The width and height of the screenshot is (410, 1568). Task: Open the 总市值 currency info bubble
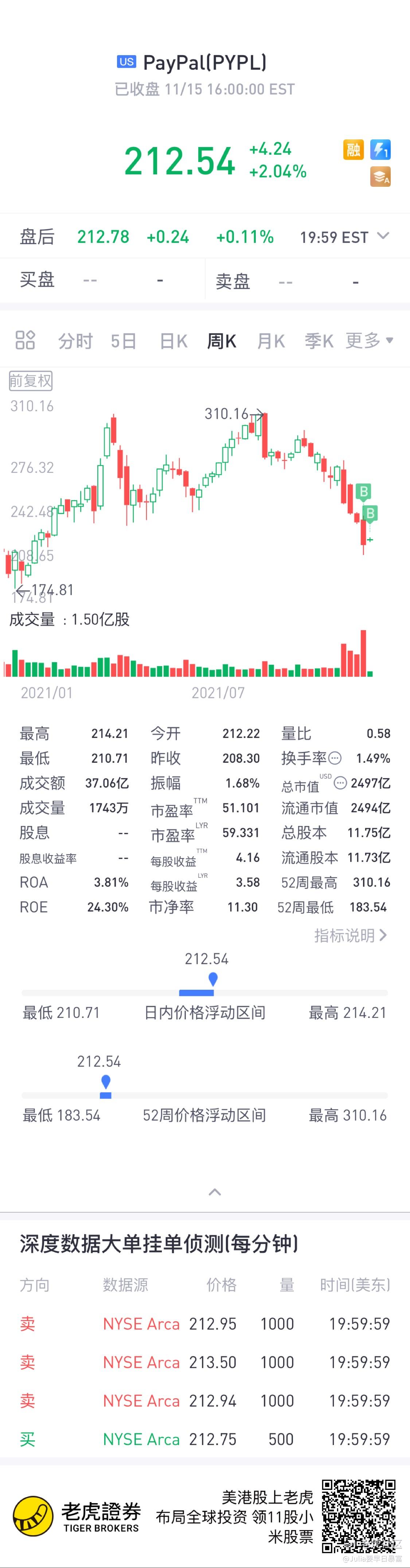[x=340, y=783]
